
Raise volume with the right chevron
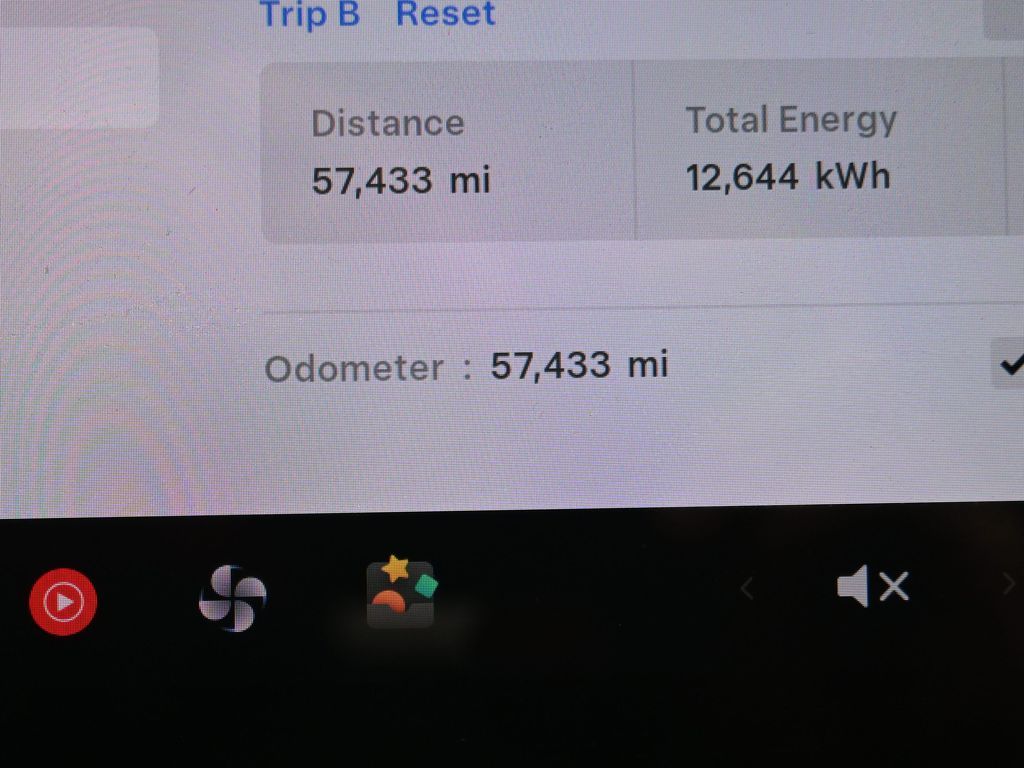click(x=1008, y=582)
